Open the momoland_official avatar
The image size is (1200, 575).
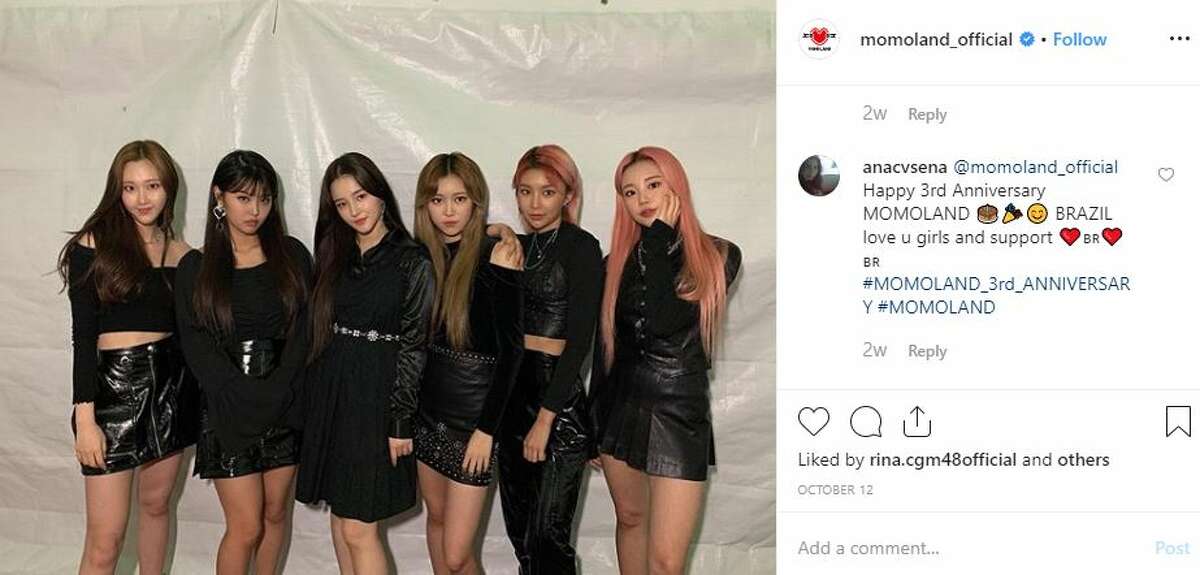pos(819,40)
